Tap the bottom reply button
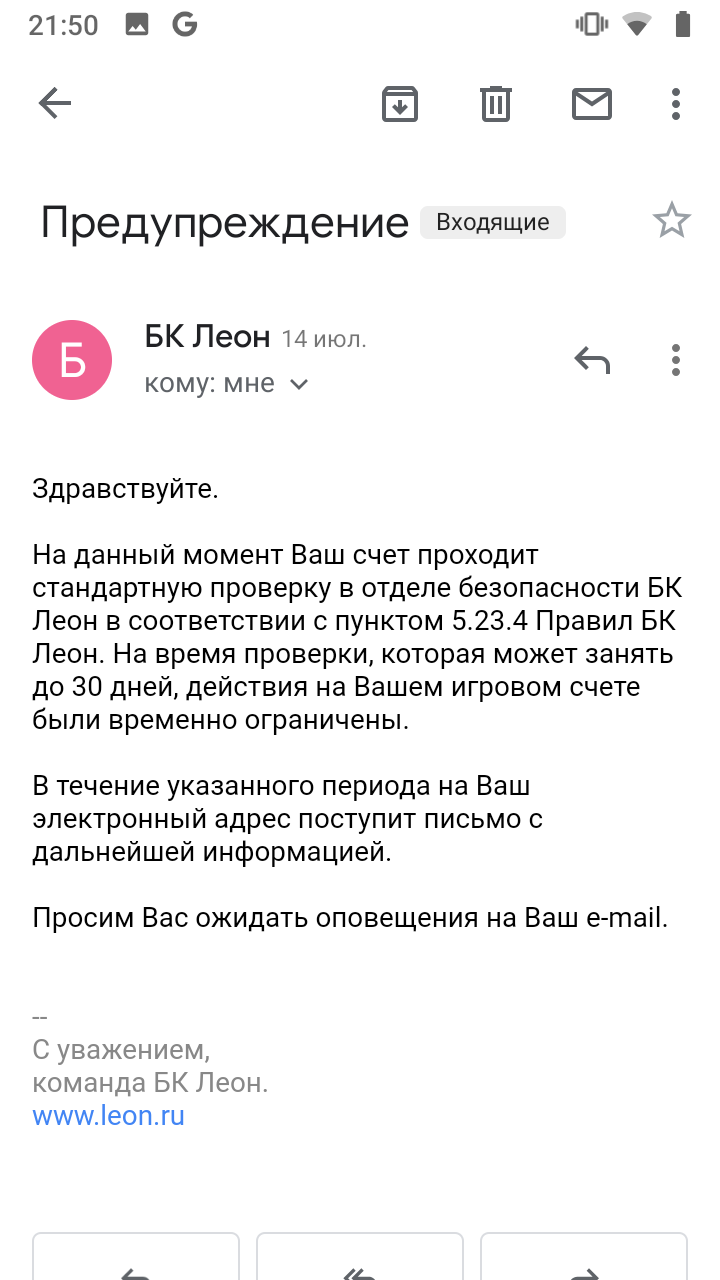 [x=136, y=1257]
